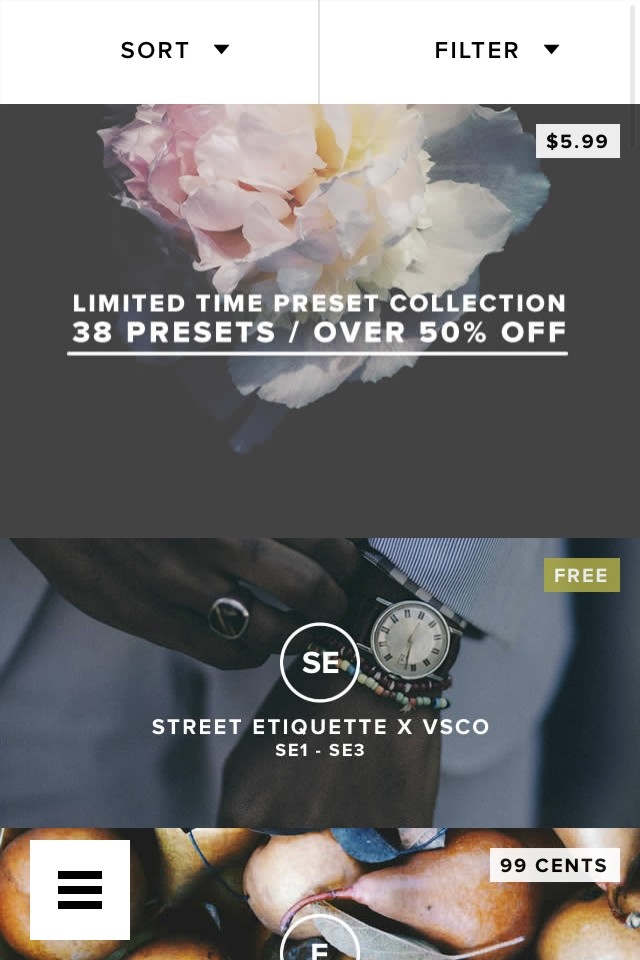Viewport: 640px width, 960px height.
Task: Open the Sort dropdown
Action: coord(175,50)
